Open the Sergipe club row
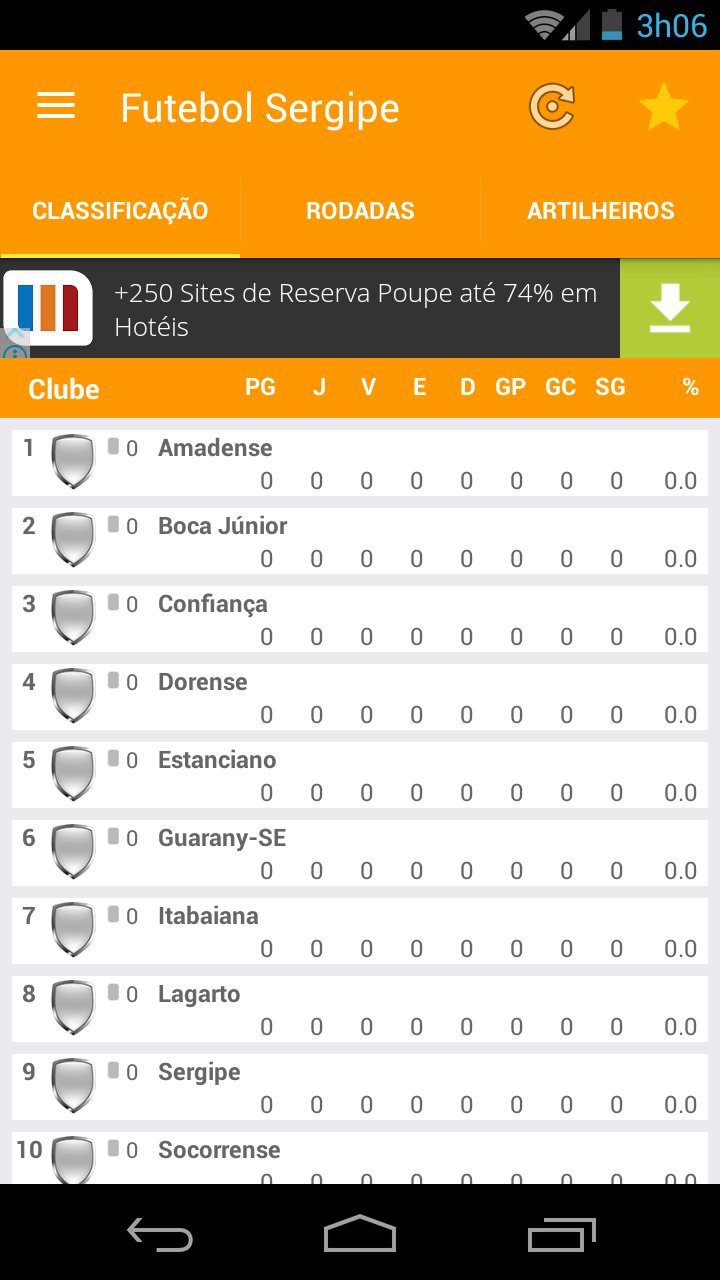Screen dimensions: 720x1280 (x=360, y=1087)
